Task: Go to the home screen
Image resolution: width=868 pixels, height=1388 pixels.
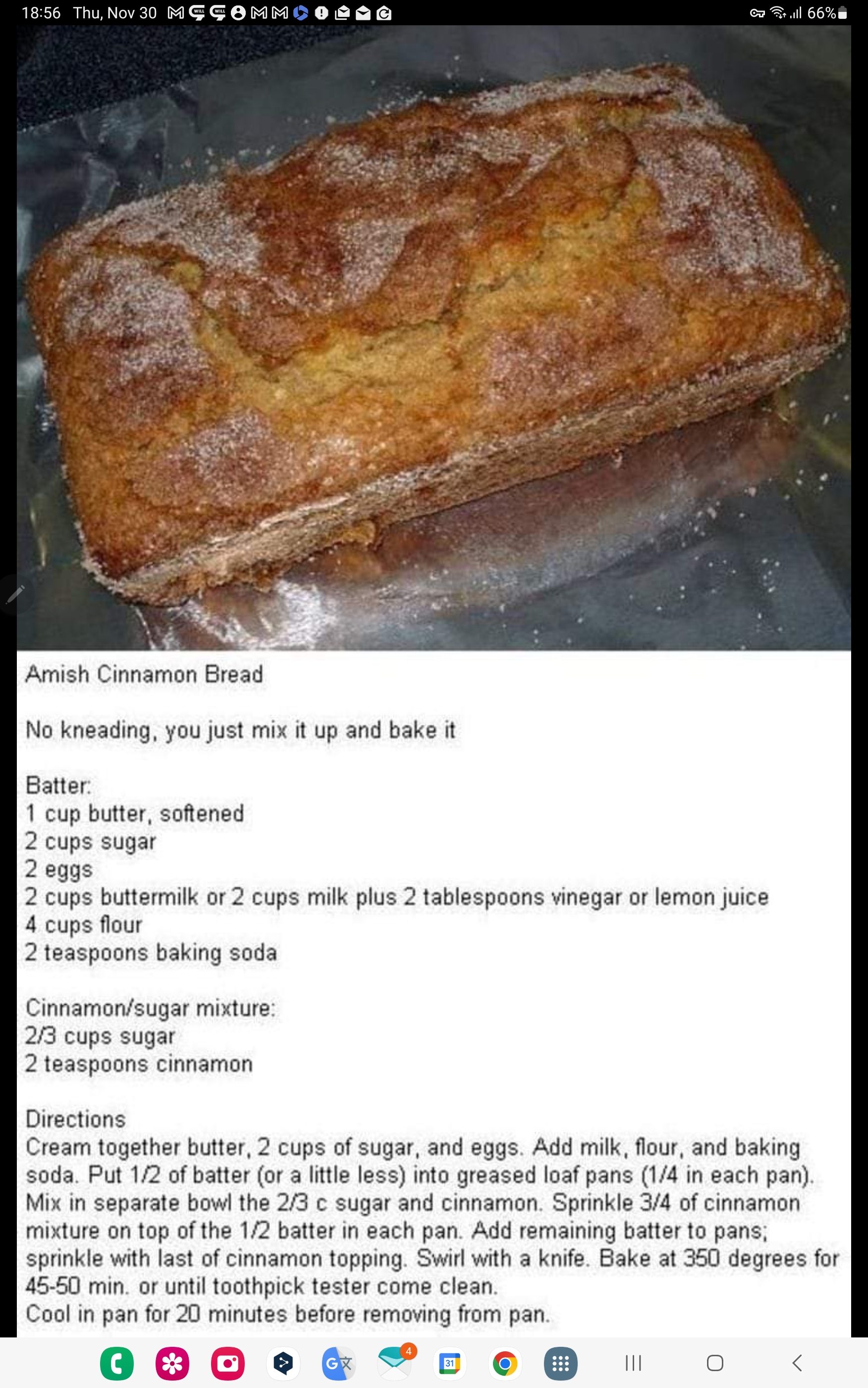Action: pyautogui.click(x=715, y=1363)
